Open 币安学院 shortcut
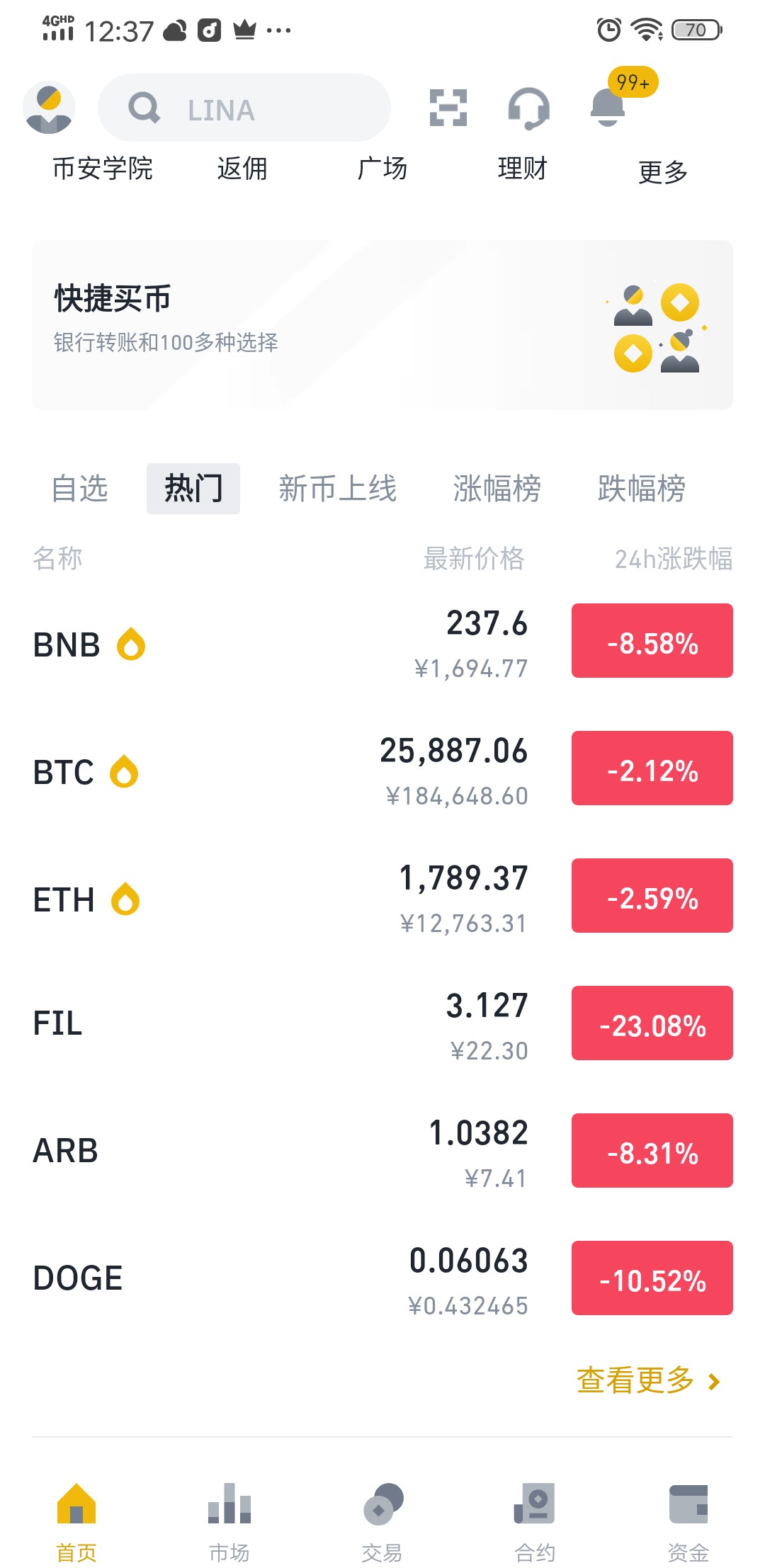This screenshot has height=1568, width=765. (103, 169)
